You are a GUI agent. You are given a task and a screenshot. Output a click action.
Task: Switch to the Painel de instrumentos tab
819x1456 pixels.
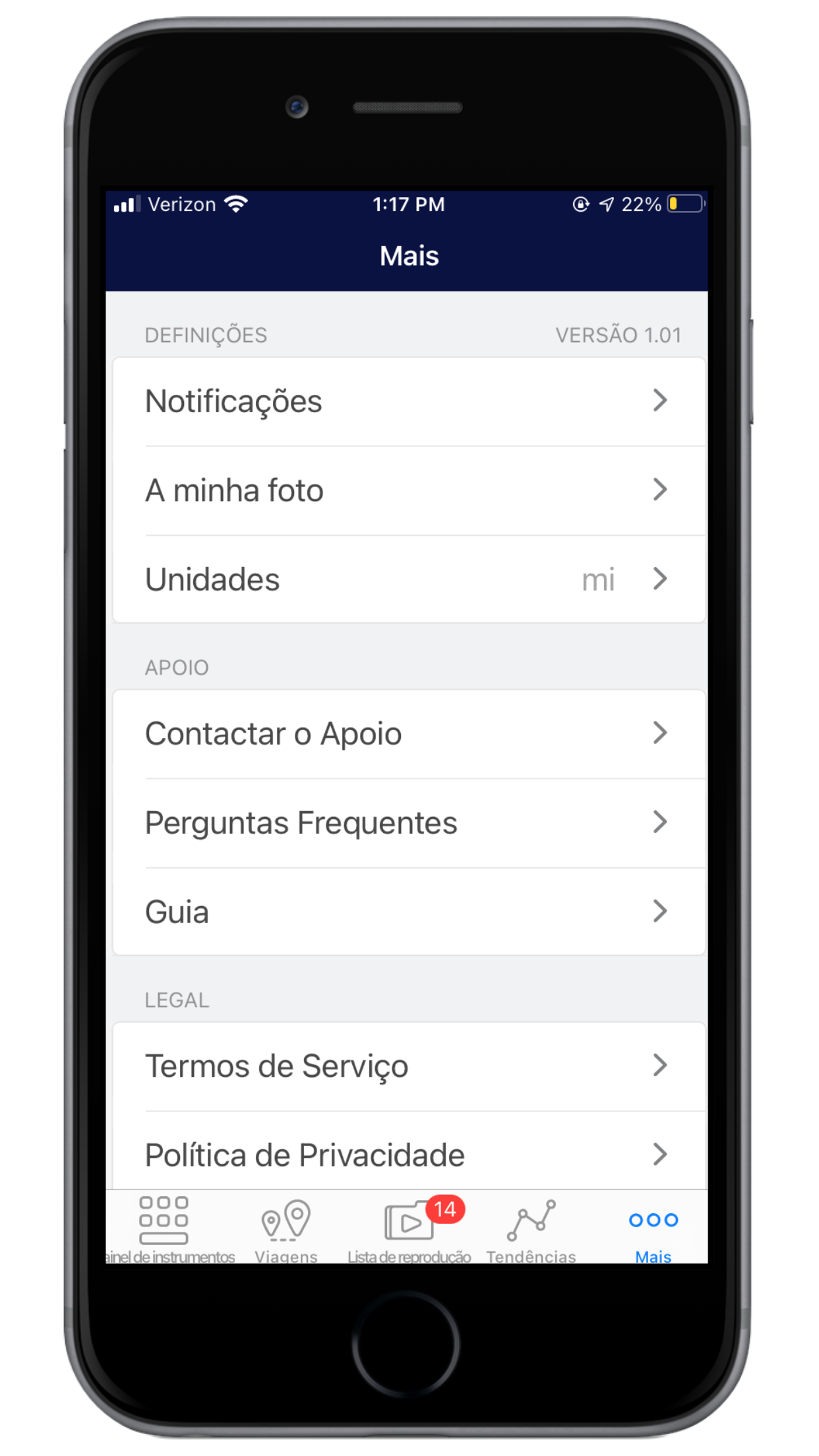[165, 1228]
